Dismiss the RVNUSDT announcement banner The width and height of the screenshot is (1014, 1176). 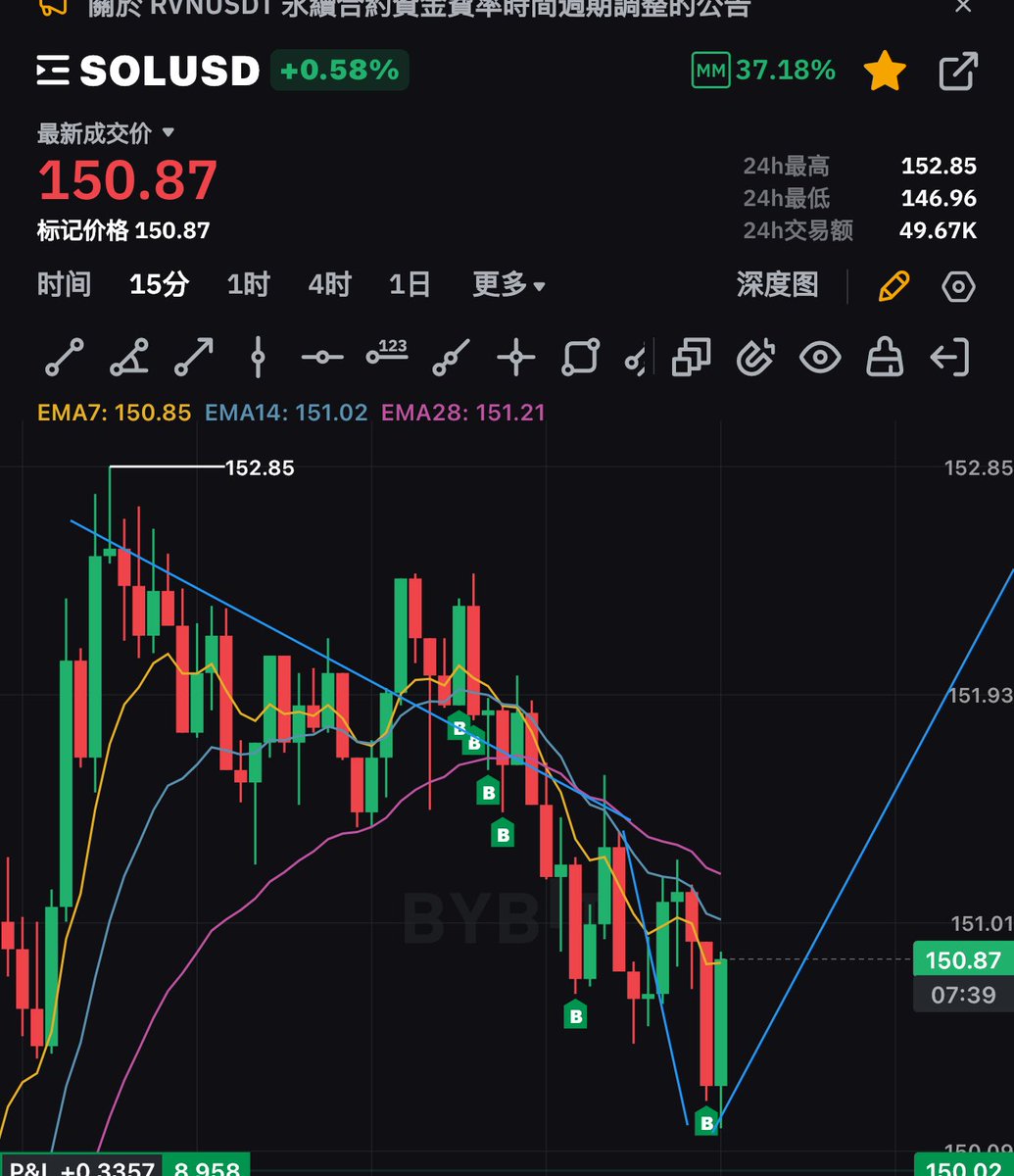point(963,8)
